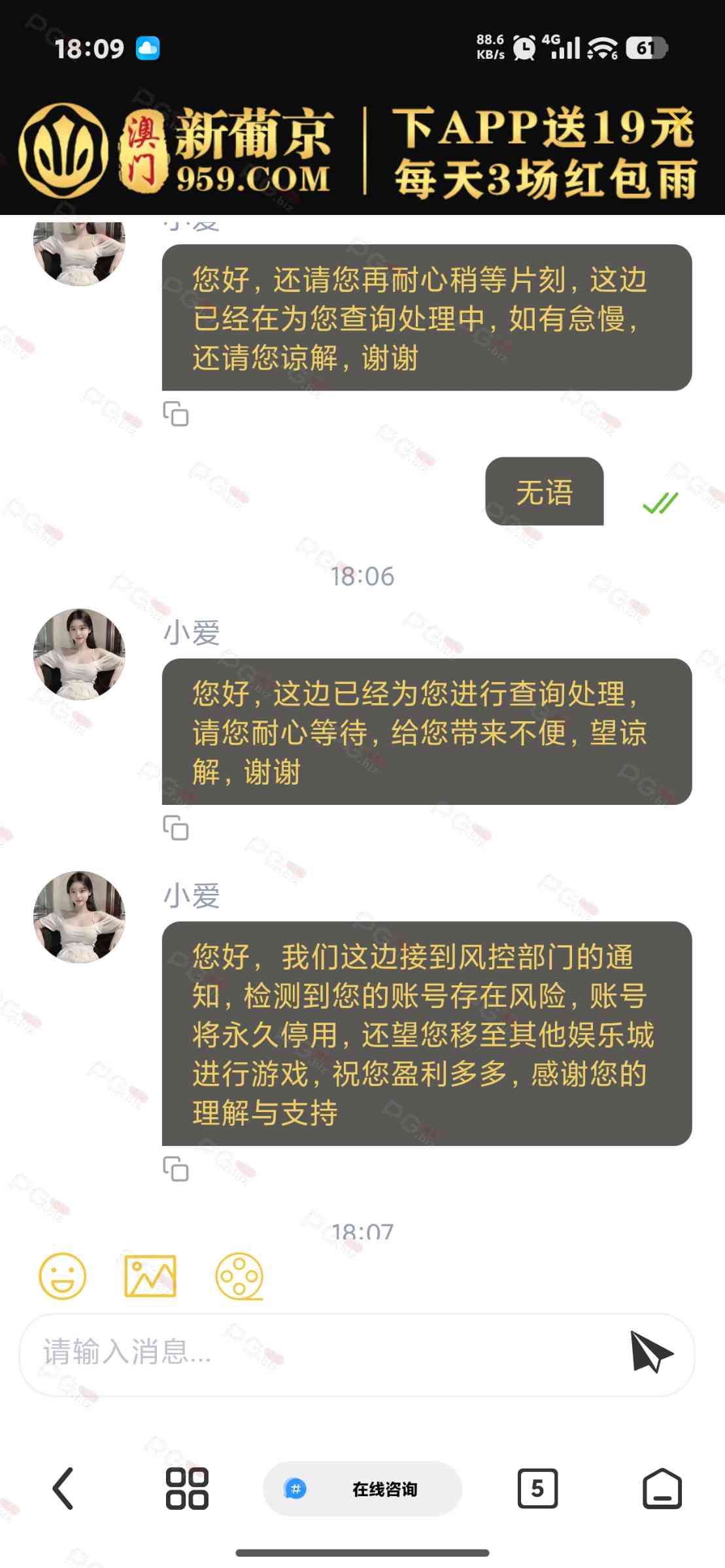Copy the message about 耐心稍等片刻

pos(176,414)
